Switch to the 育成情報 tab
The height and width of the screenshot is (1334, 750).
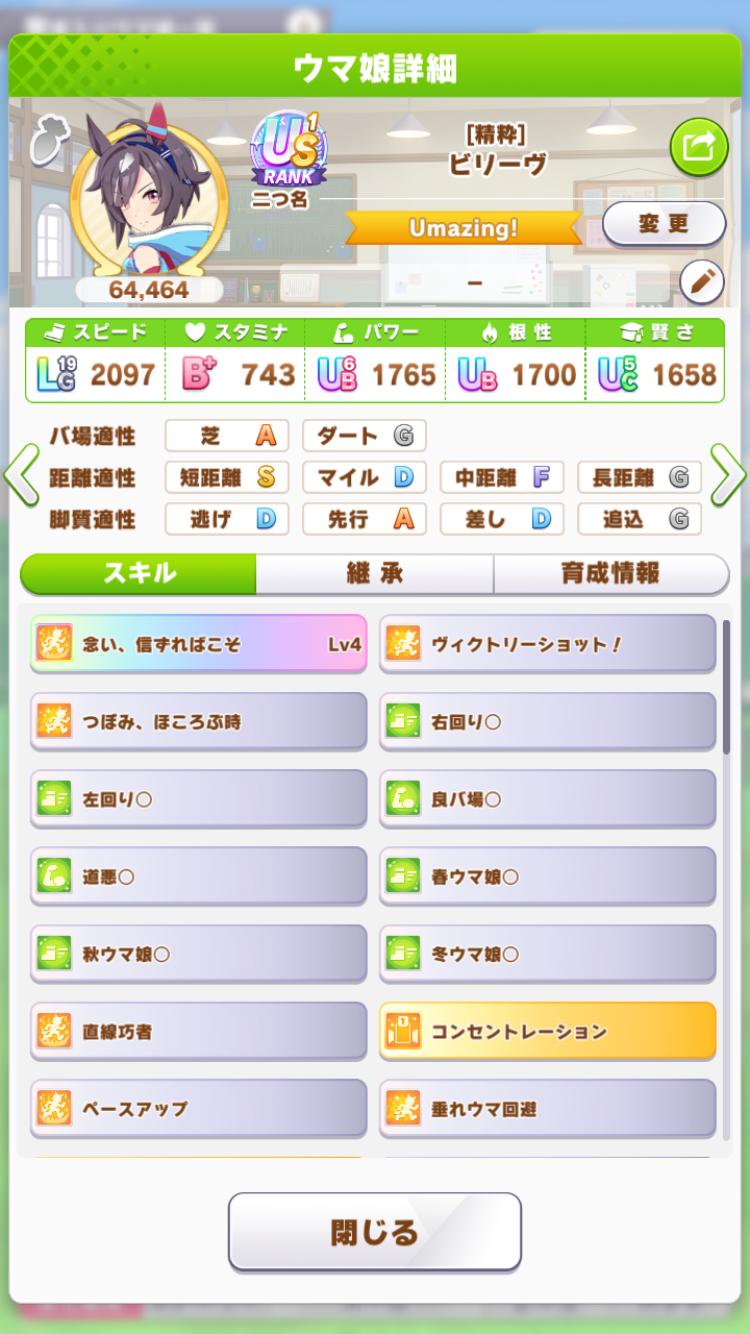tap(610, 574)
